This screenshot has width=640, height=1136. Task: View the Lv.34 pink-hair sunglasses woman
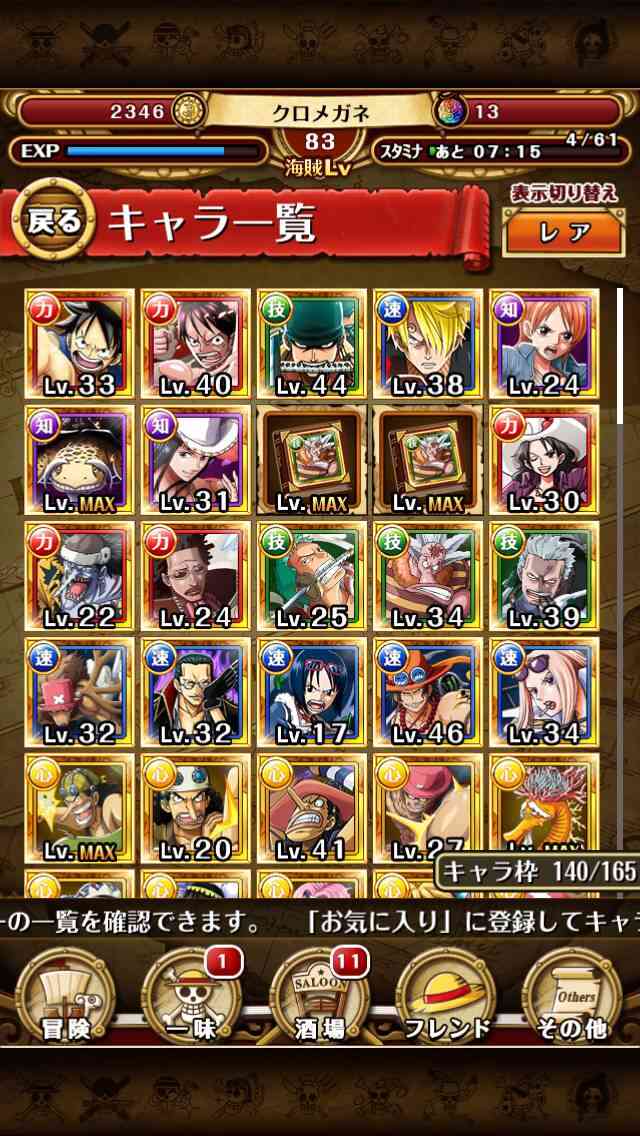click(544, 692)
